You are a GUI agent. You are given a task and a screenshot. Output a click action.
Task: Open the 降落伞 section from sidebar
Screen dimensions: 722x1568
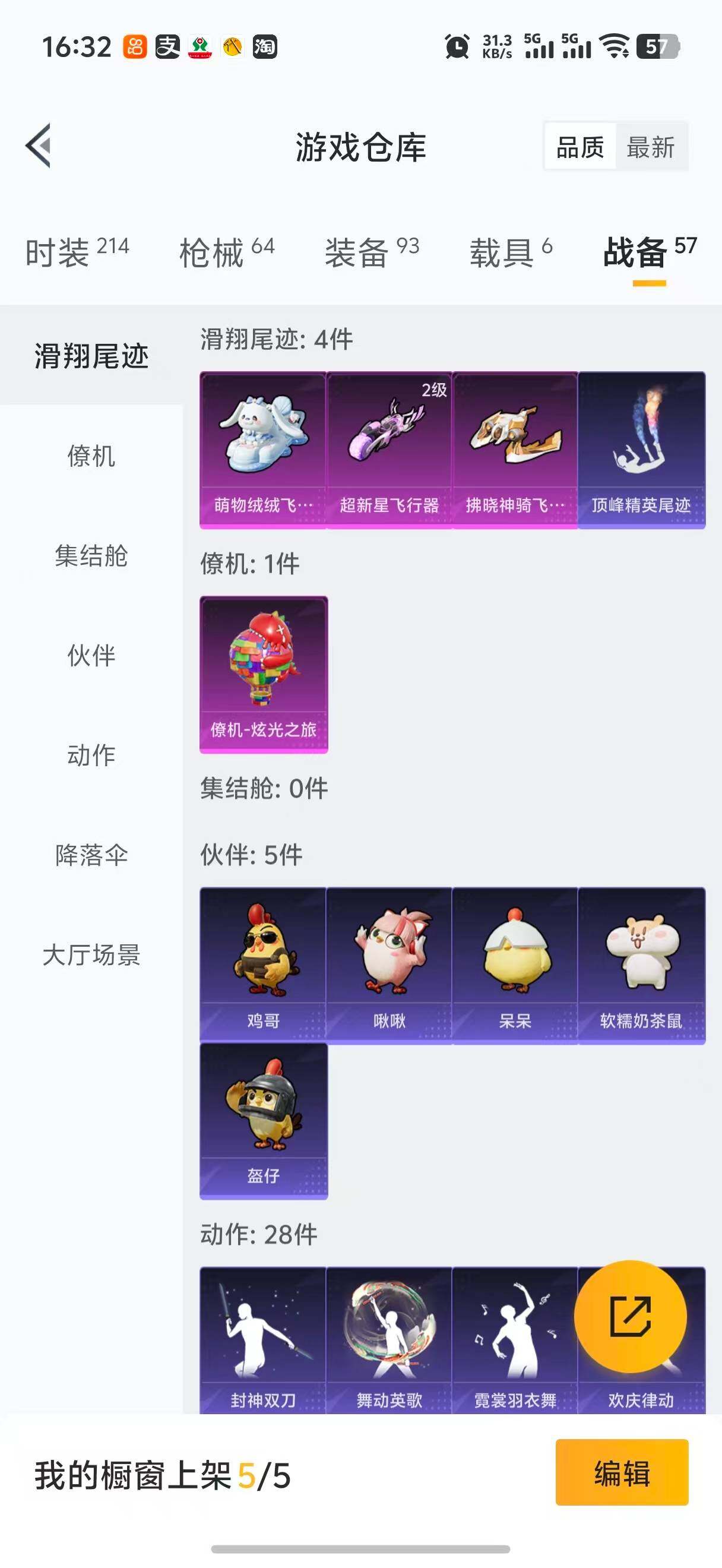coord(91,856)
